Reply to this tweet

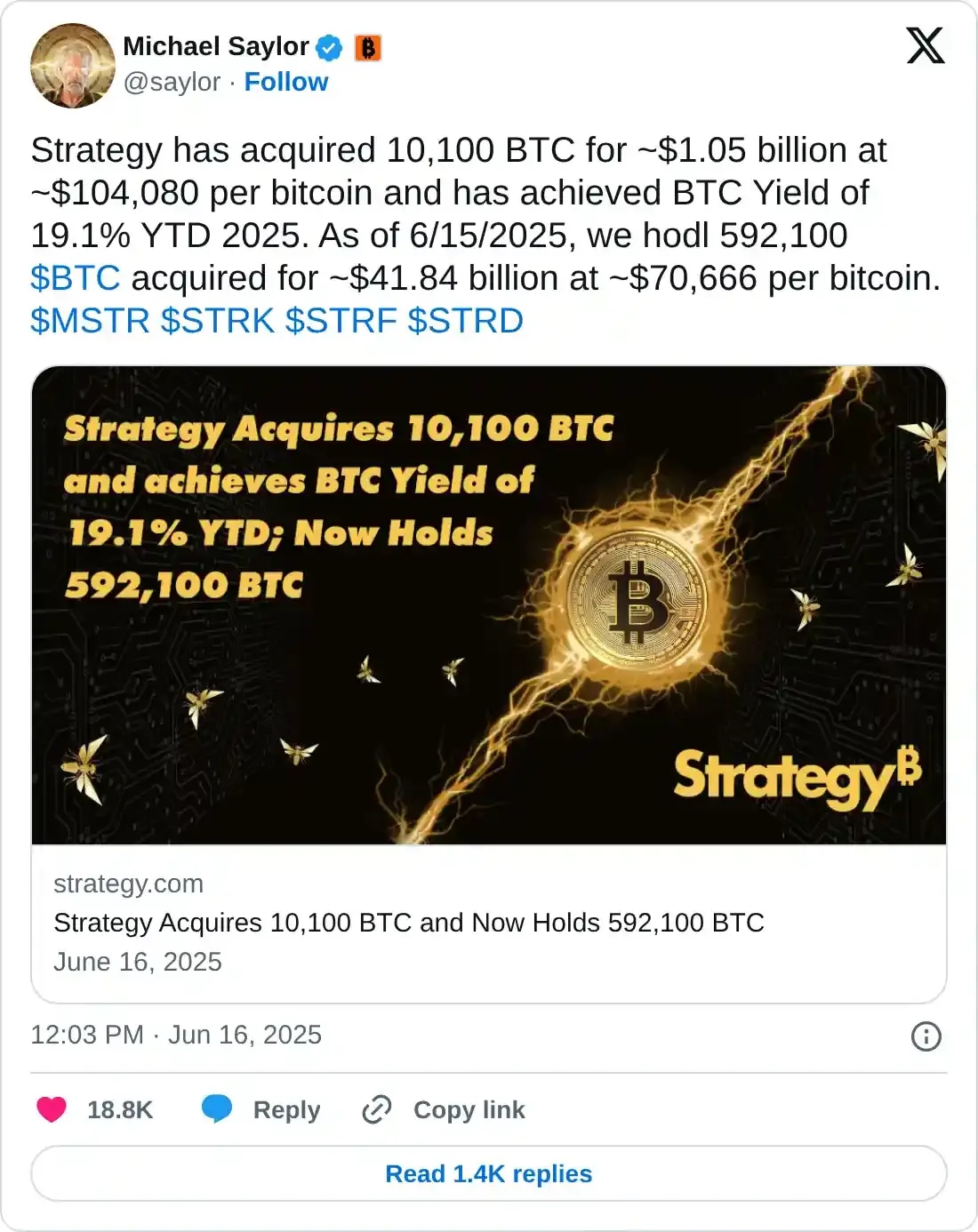[x=261, y=1109]
